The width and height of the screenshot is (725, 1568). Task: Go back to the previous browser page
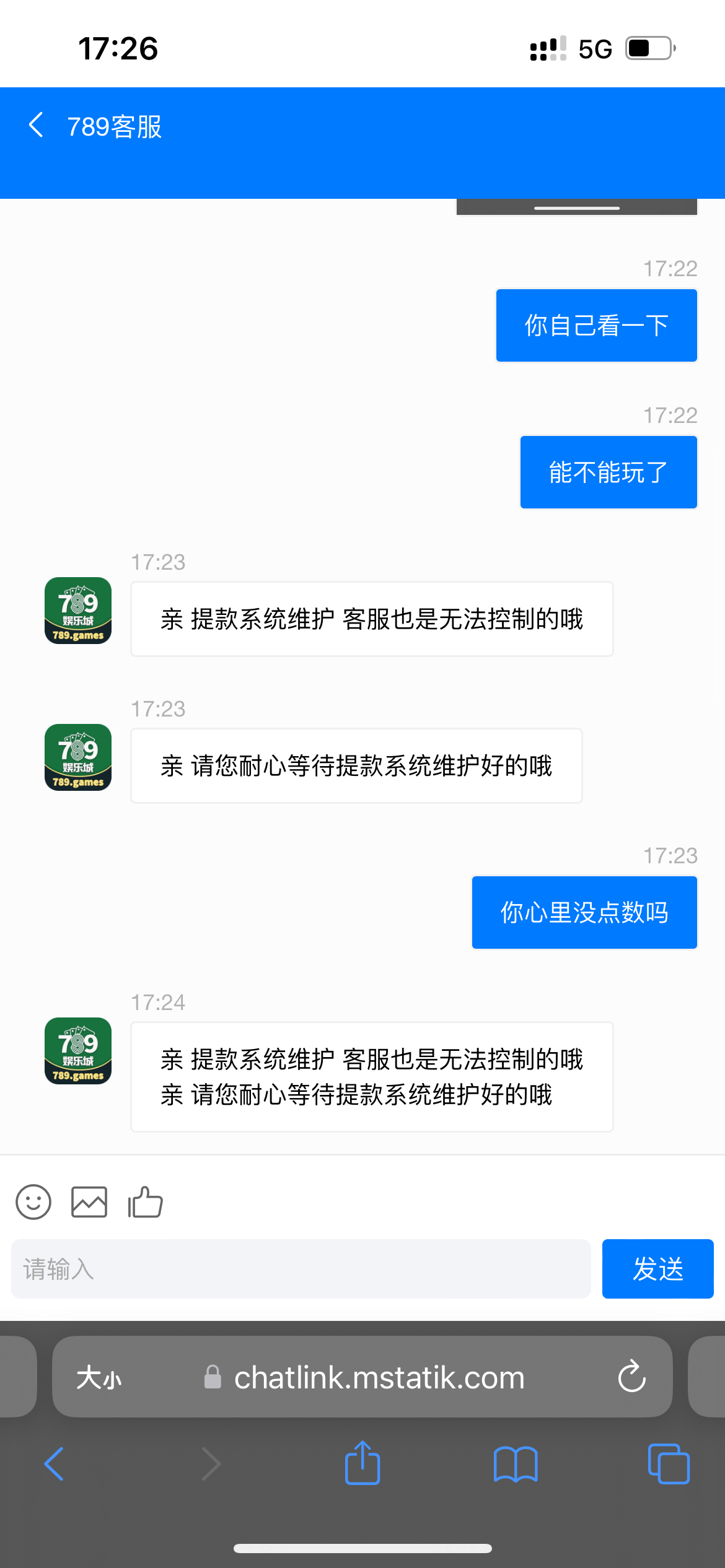54,1464
